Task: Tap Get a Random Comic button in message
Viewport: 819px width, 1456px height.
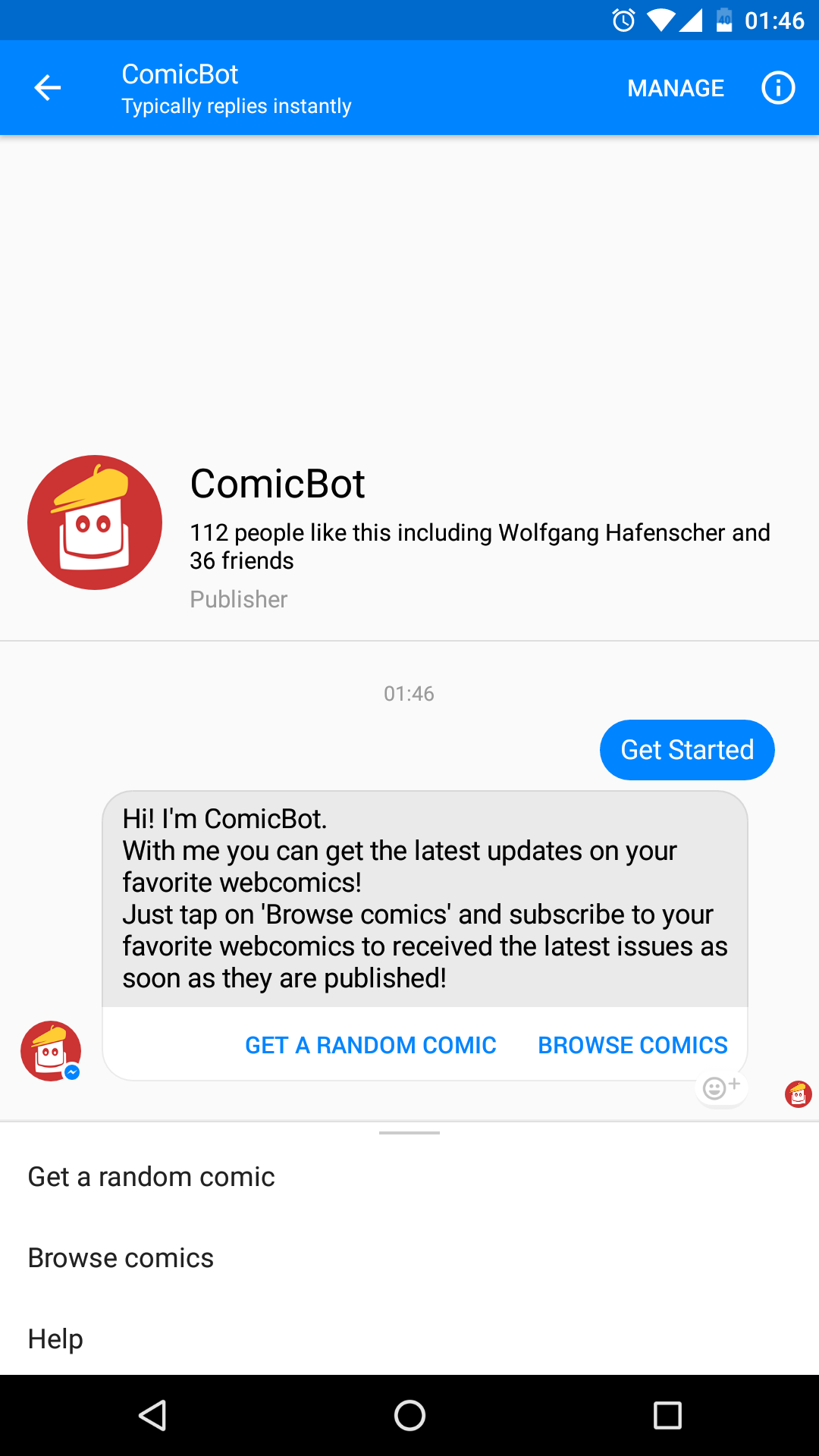Action: tap(370, 1045)
